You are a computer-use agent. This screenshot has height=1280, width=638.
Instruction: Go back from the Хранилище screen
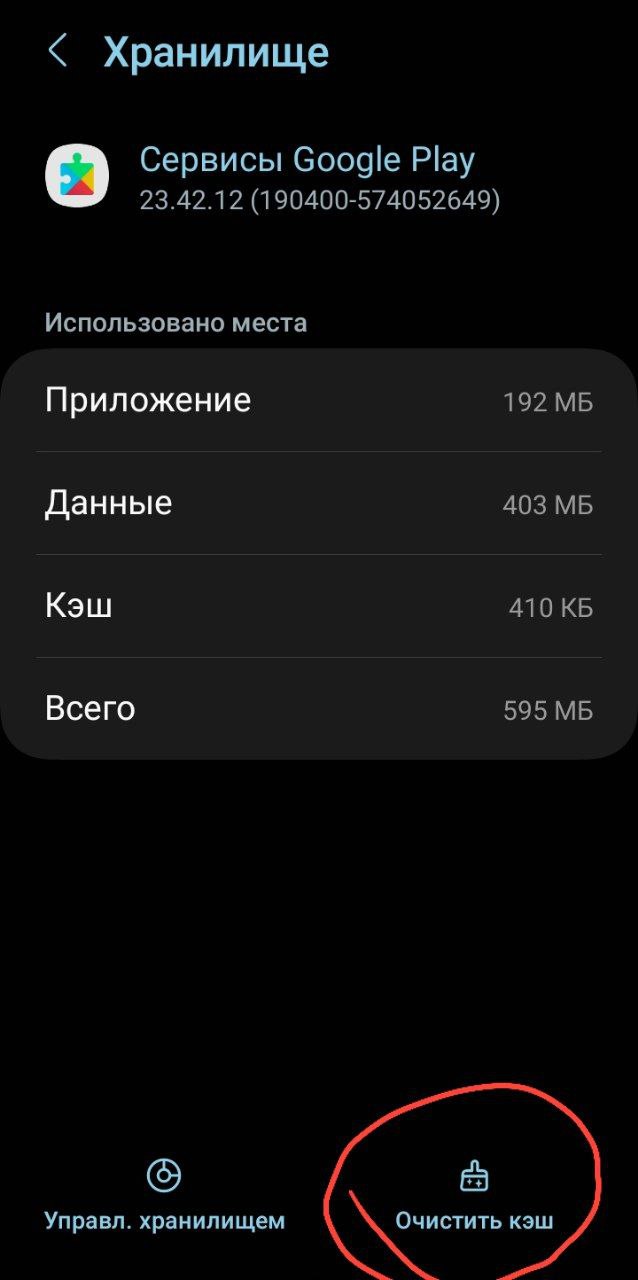coord(58,51)
